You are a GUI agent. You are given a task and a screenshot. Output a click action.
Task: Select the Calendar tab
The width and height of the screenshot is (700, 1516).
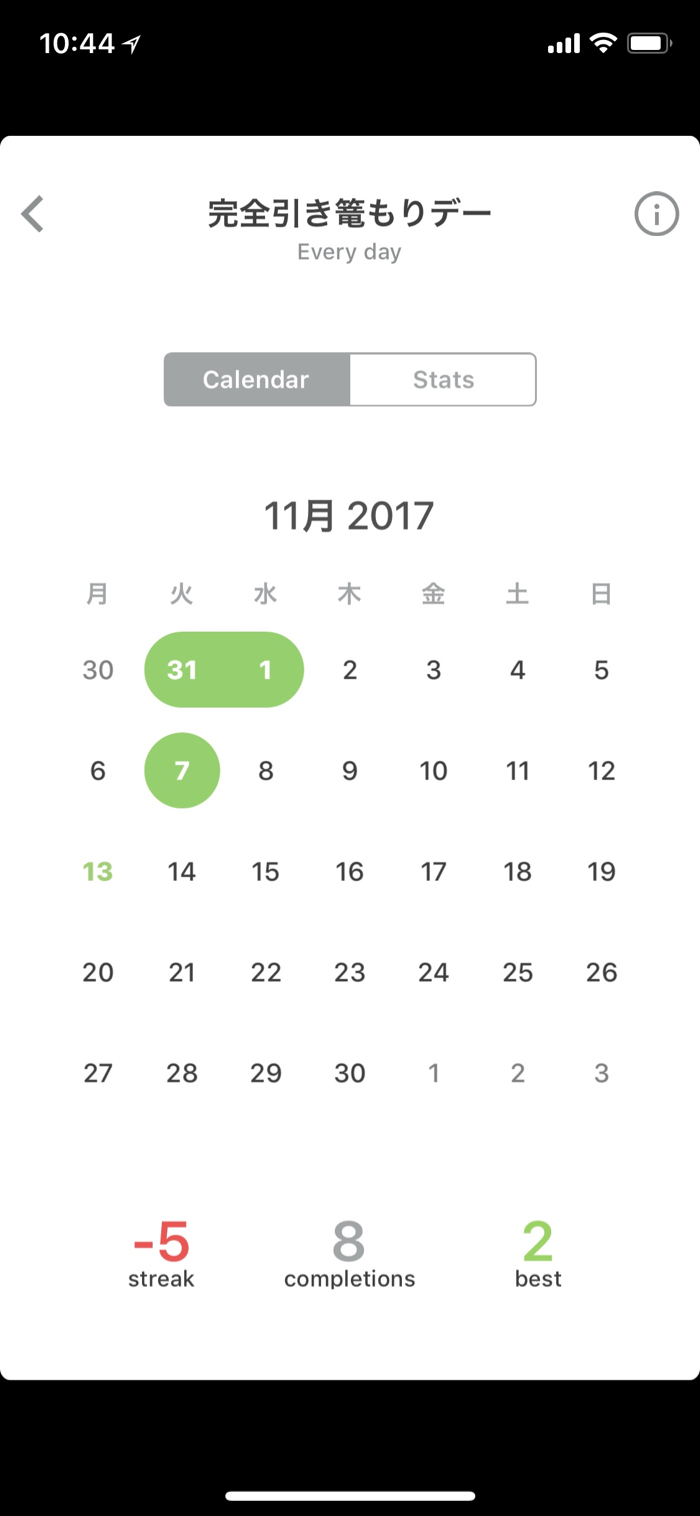click(256, 380)
